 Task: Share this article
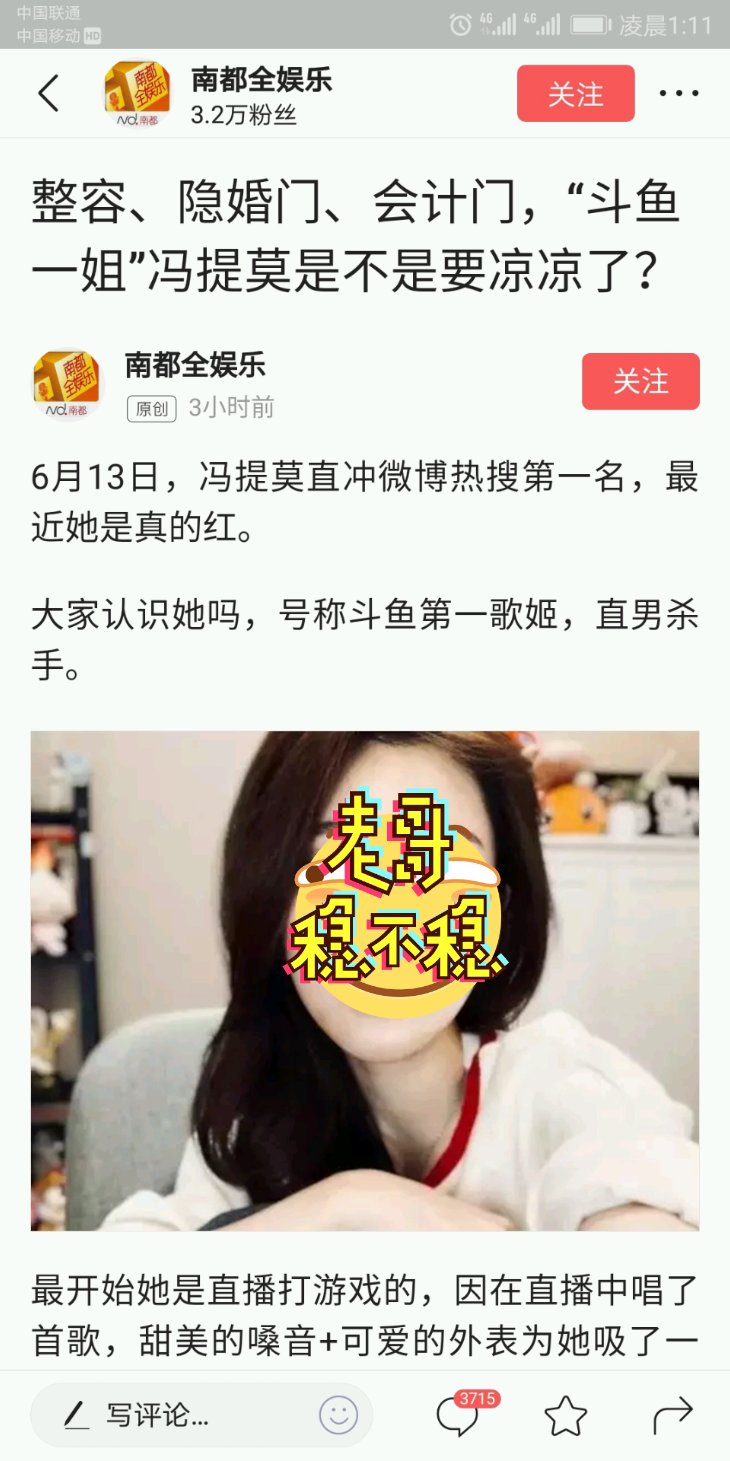pos(672,1415)
